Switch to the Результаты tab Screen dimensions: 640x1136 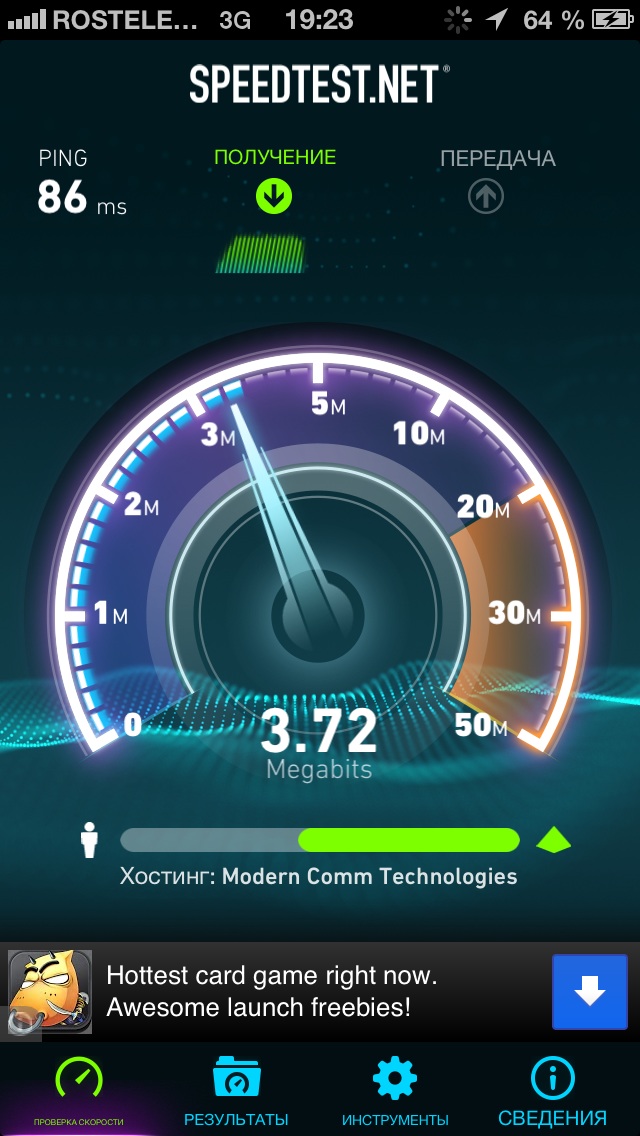point(236,1092)
